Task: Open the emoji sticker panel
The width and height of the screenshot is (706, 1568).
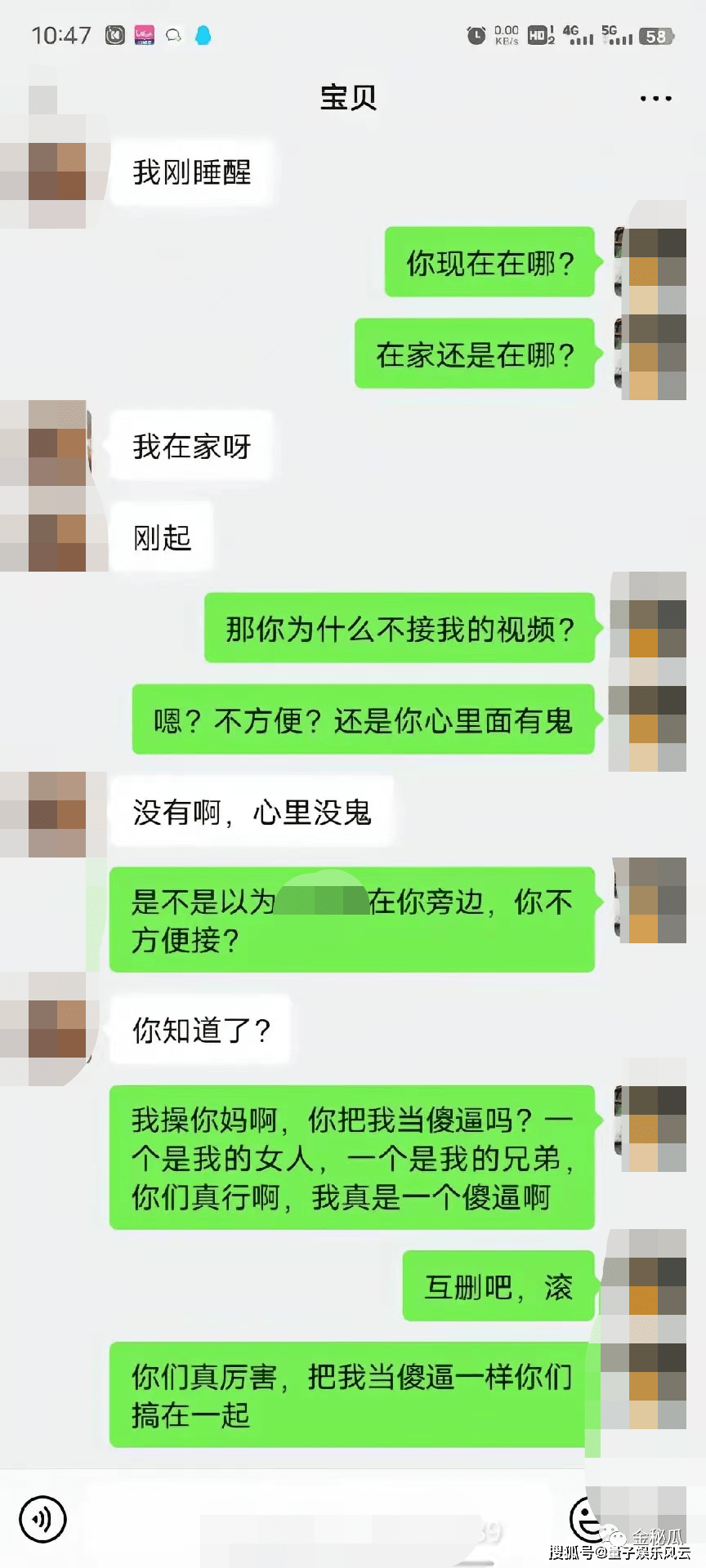Action: tap(585, 1519)
